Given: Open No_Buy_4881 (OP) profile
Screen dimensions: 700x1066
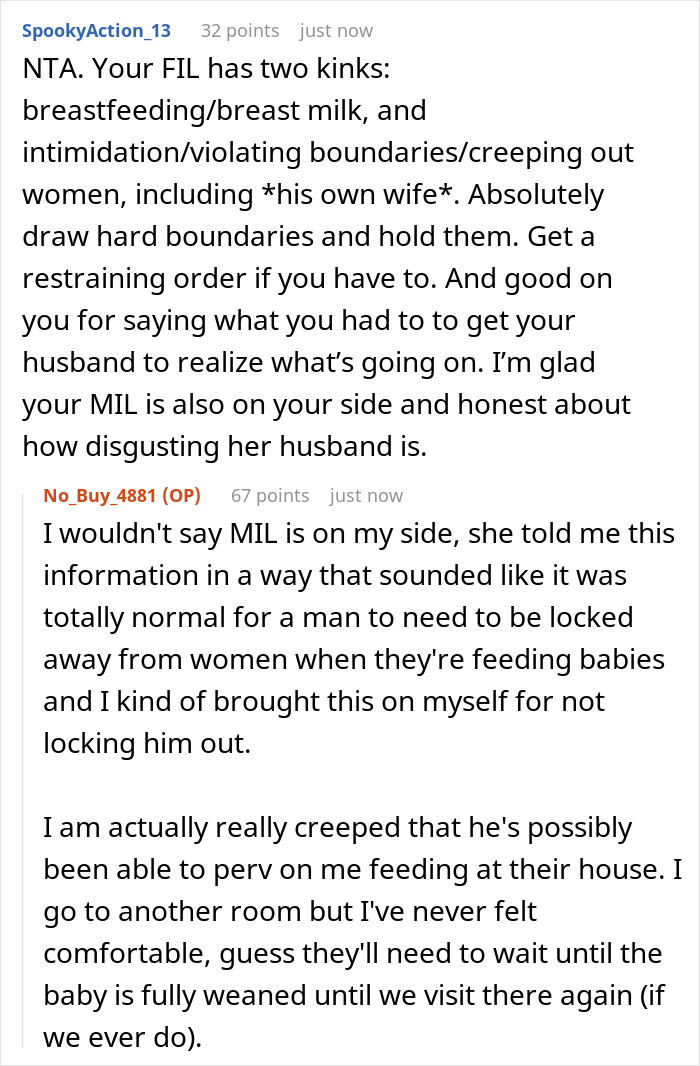Looking at the screenshot, I should click(122, 495).
